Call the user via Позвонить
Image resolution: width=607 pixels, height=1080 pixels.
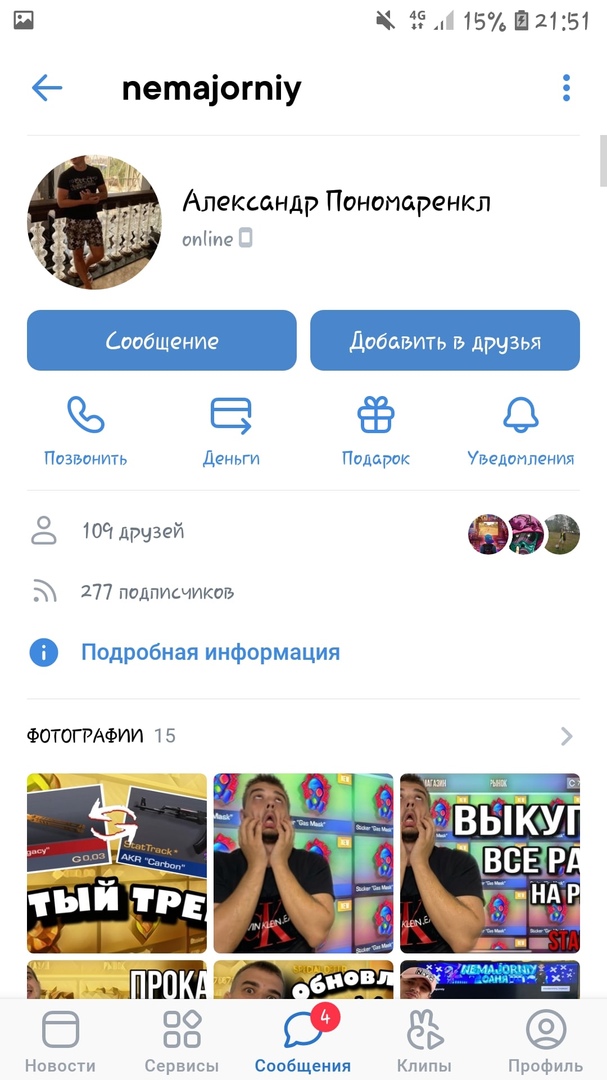coord(86,431)
